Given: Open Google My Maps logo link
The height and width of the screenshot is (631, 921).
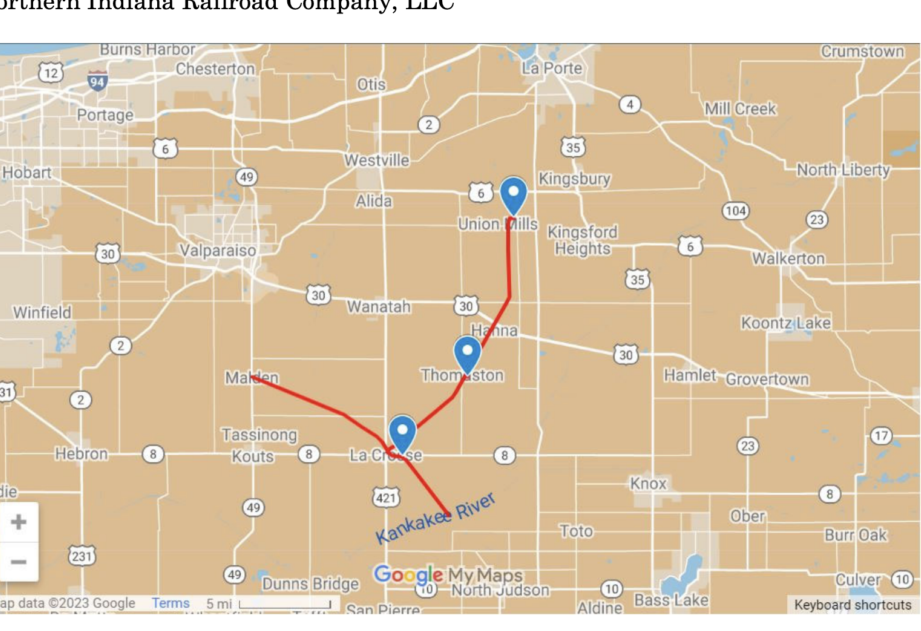Looking at the screenshot, I should tap(447, 575).
